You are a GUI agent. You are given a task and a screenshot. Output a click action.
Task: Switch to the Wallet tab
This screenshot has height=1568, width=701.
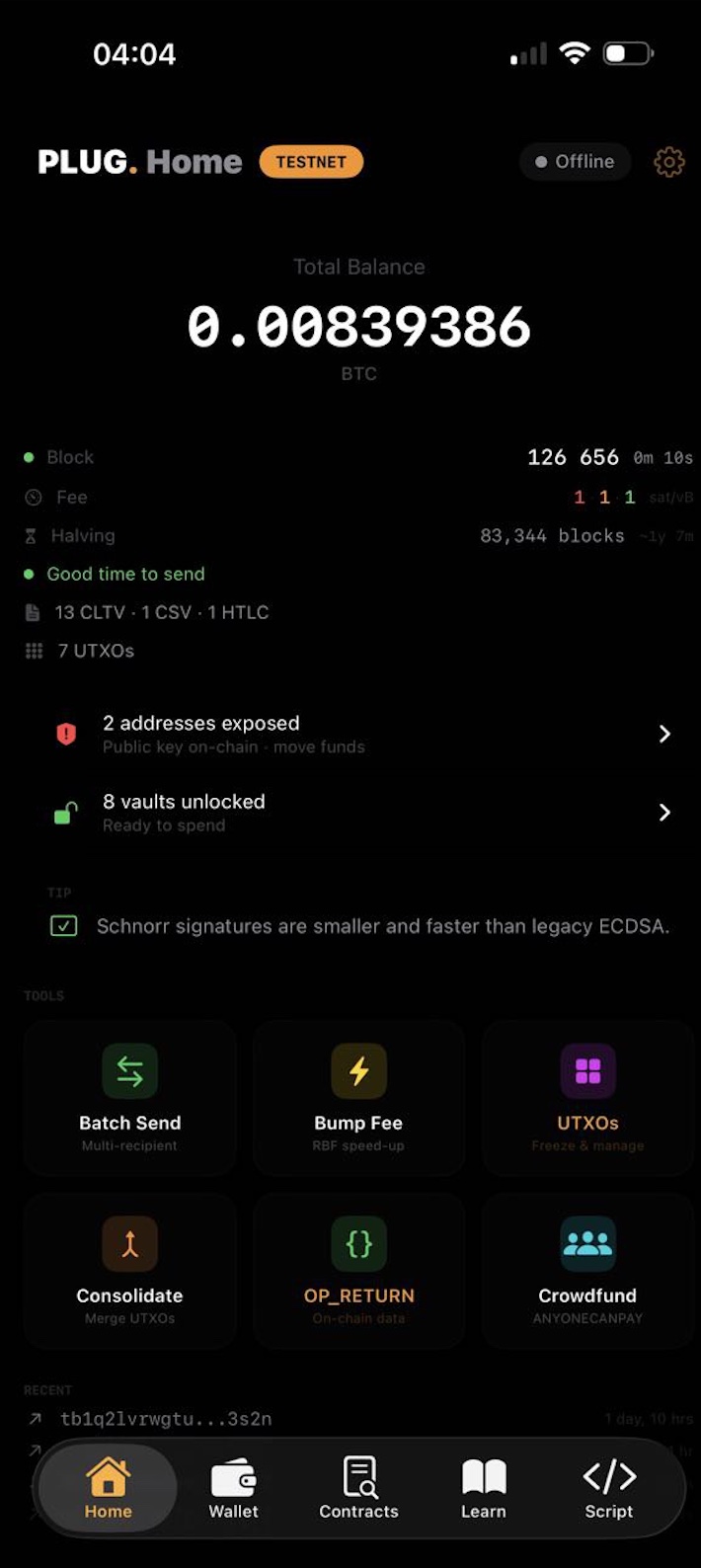(x=234, y=1489)
